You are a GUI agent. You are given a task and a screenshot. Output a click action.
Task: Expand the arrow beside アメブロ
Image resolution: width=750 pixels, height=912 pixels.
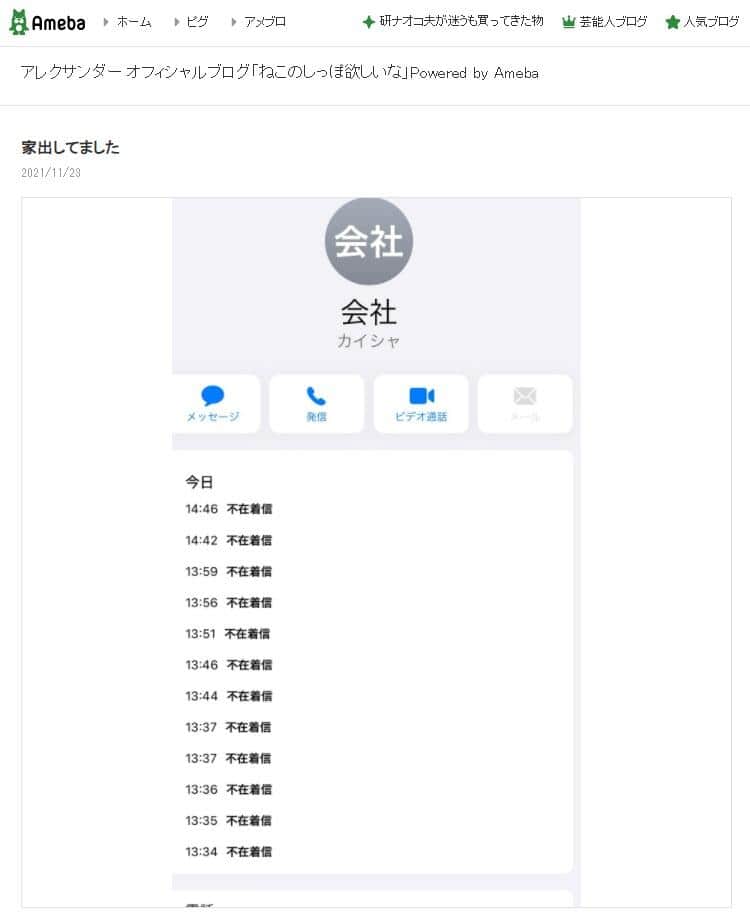click(233, 21)
